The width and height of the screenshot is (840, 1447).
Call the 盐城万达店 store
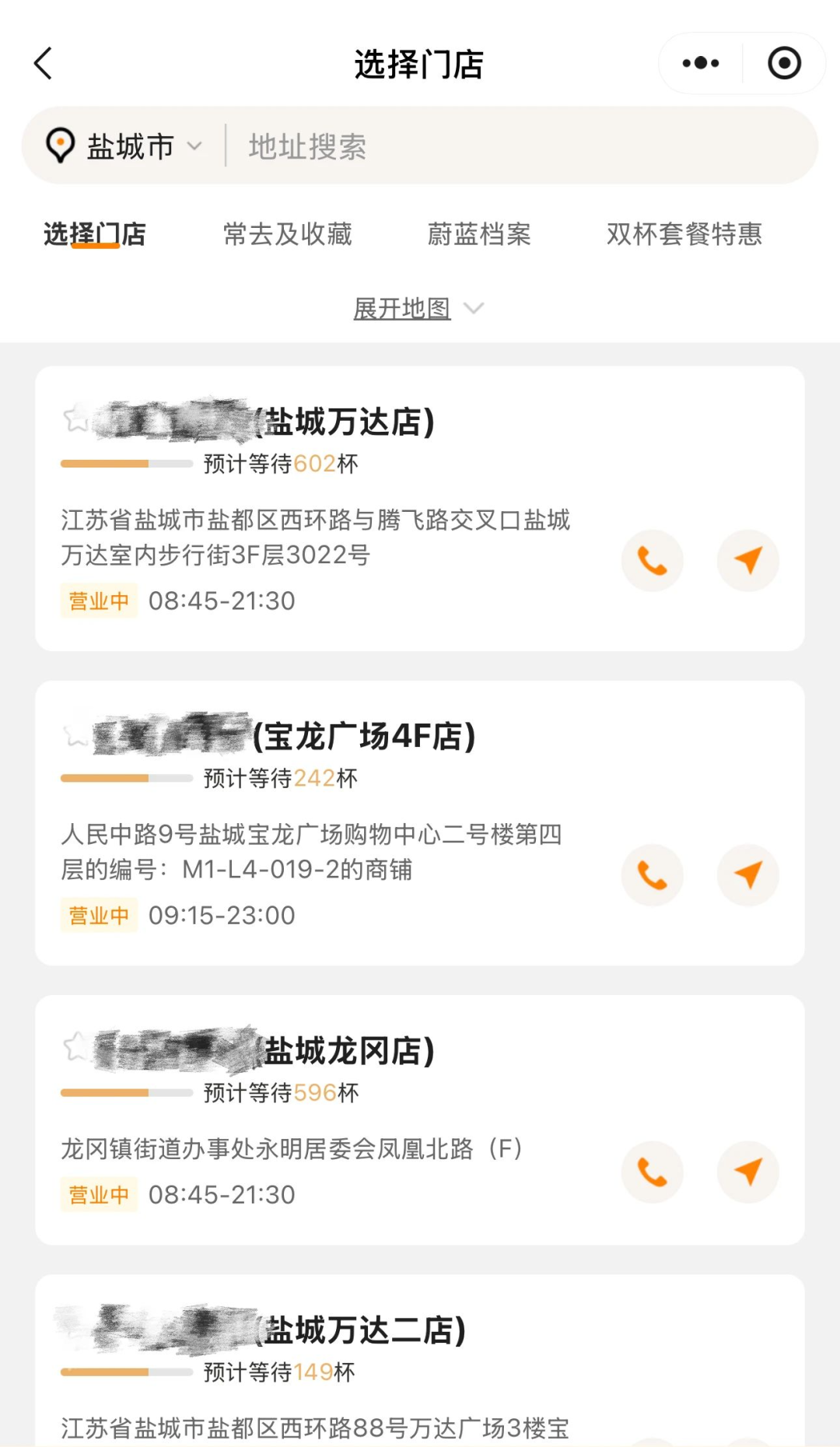tap(653, 561)
